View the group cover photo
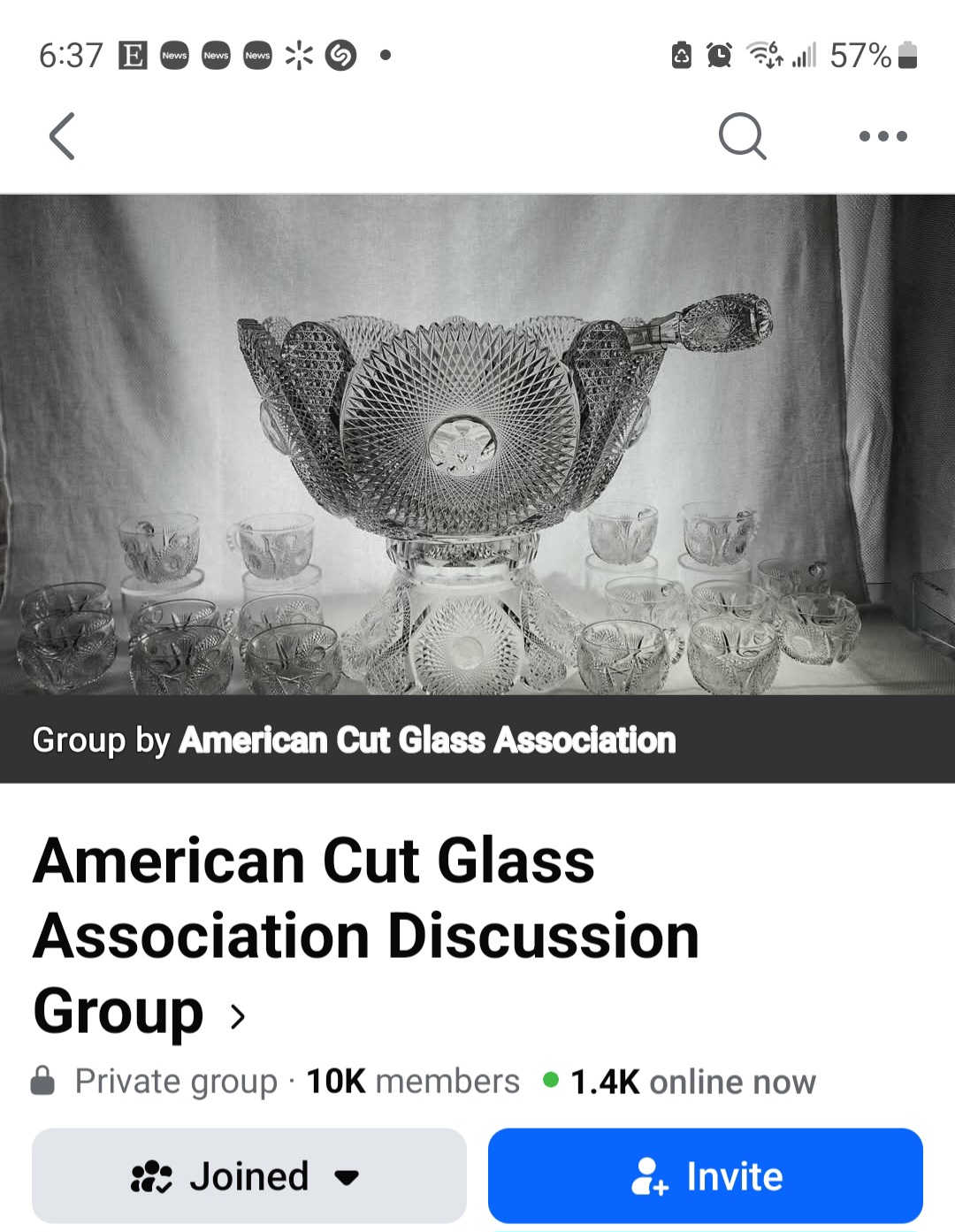955x1232 pixels. [477, 442]
